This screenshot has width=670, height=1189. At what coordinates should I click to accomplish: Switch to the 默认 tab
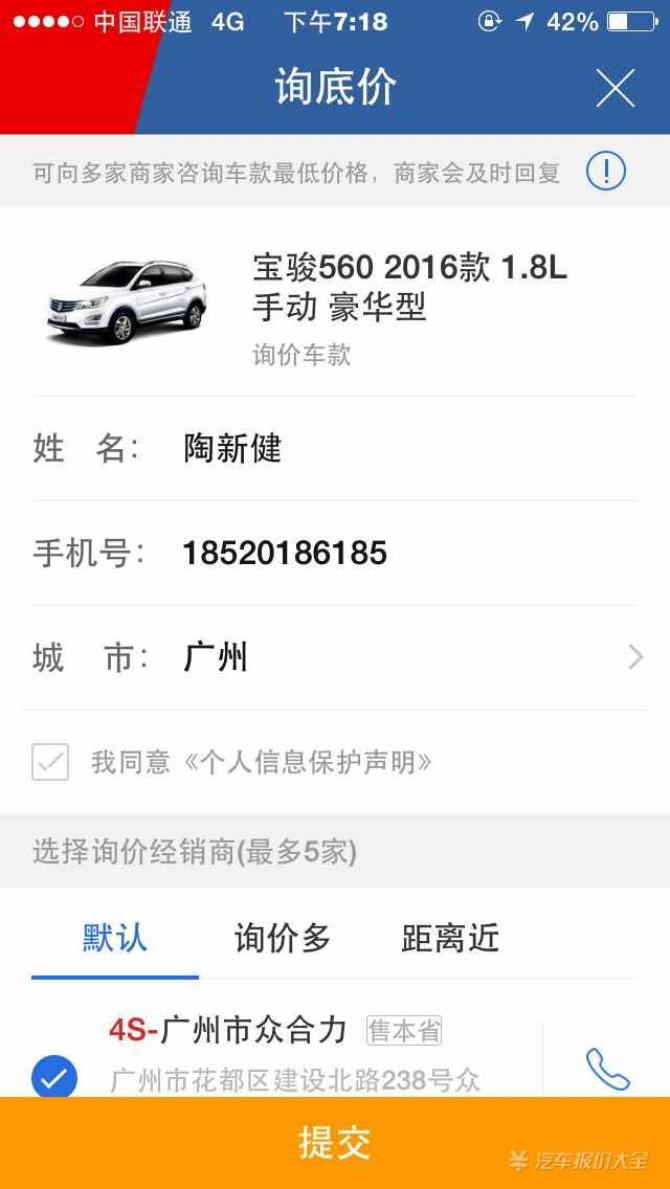[x=114, y=939]
